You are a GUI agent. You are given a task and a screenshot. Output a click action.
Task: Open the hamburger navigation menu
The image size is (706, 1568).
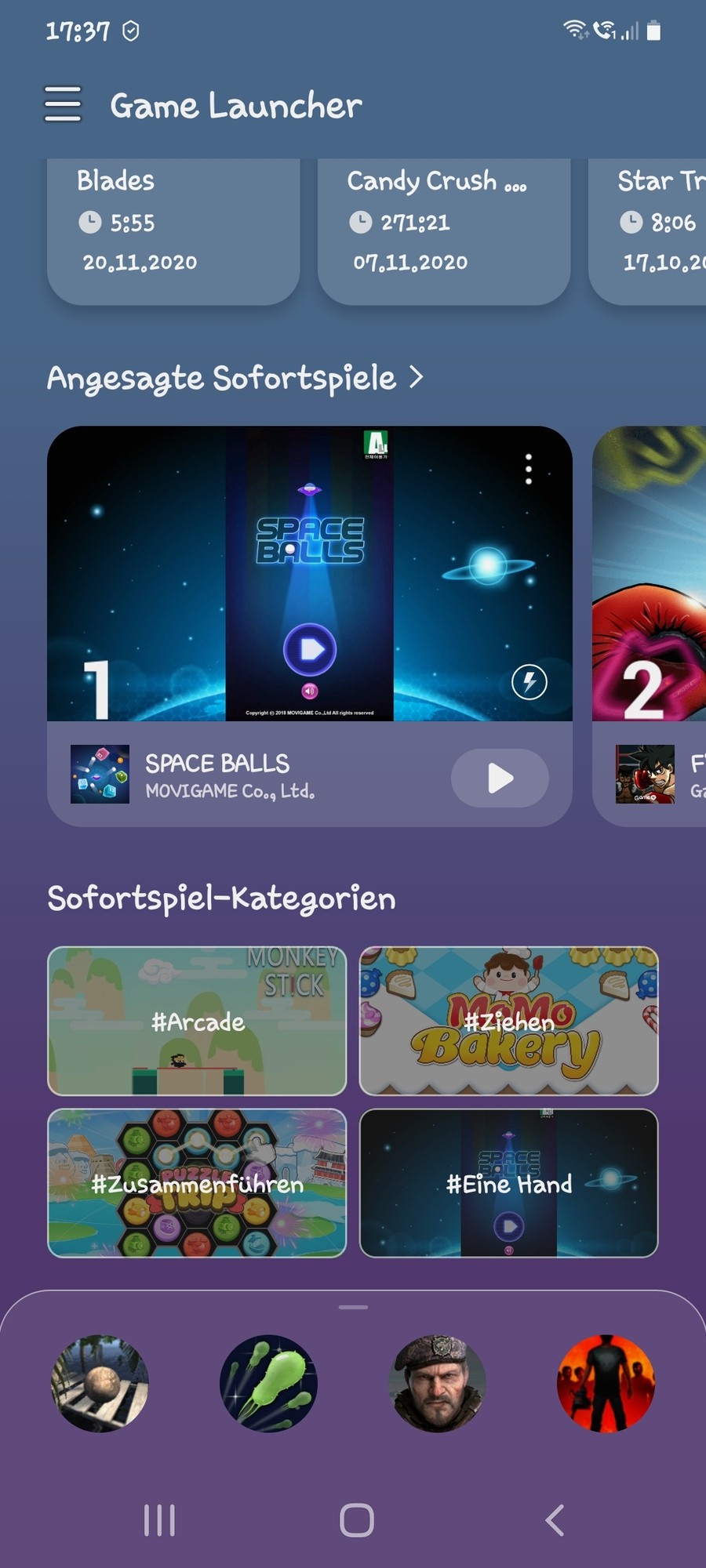pyautogui.click(x=63, y=104)
